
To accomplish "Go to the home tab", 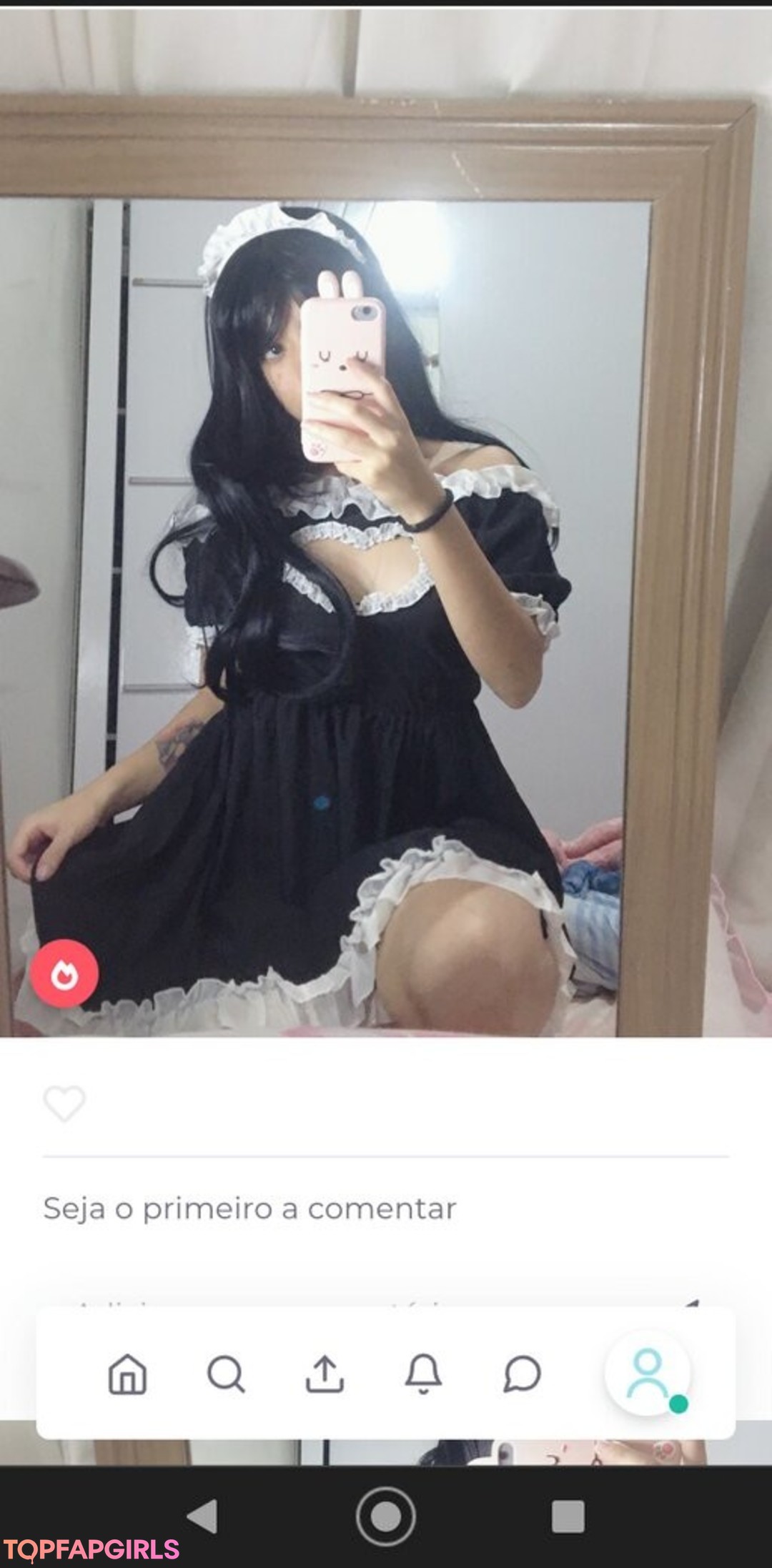I will click(127, 1374).
